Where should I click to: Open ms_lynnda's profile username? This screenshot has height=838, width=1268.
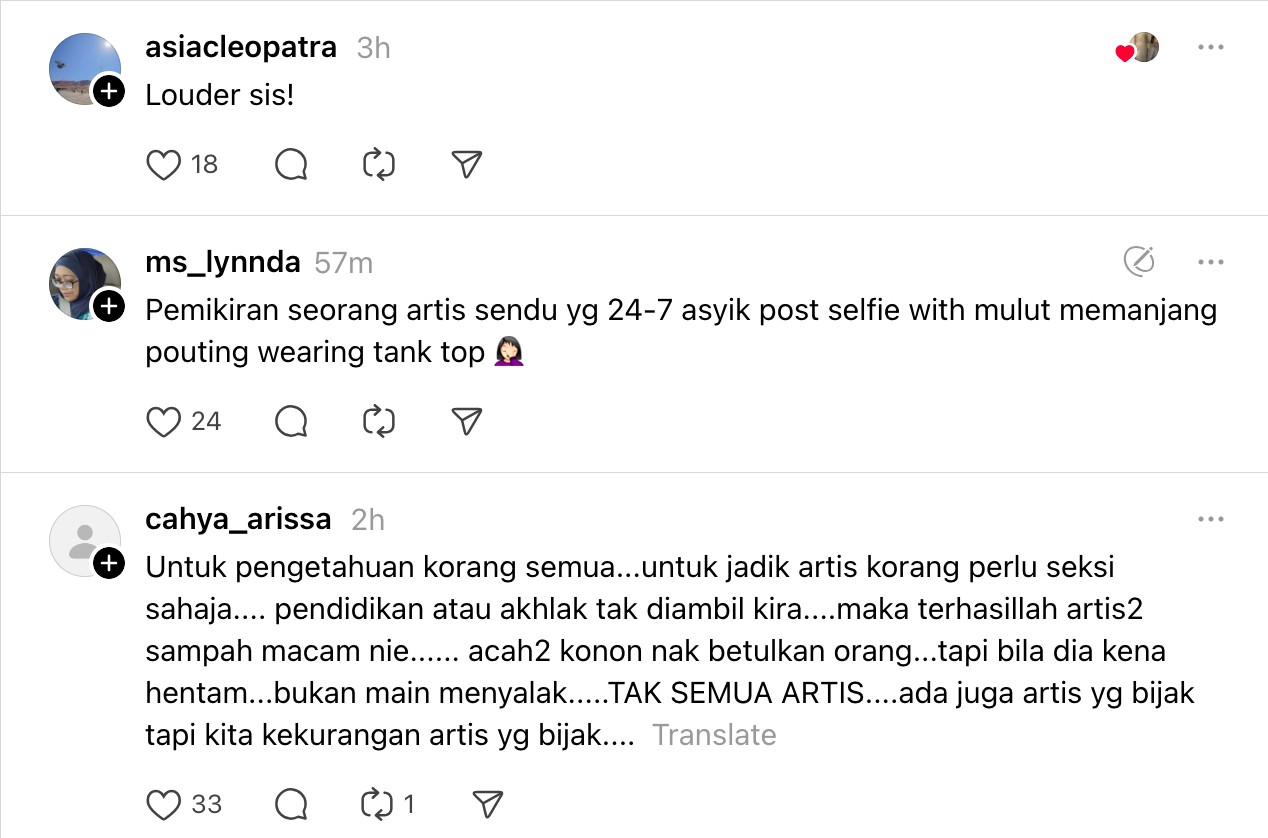(x=223, y=262)
